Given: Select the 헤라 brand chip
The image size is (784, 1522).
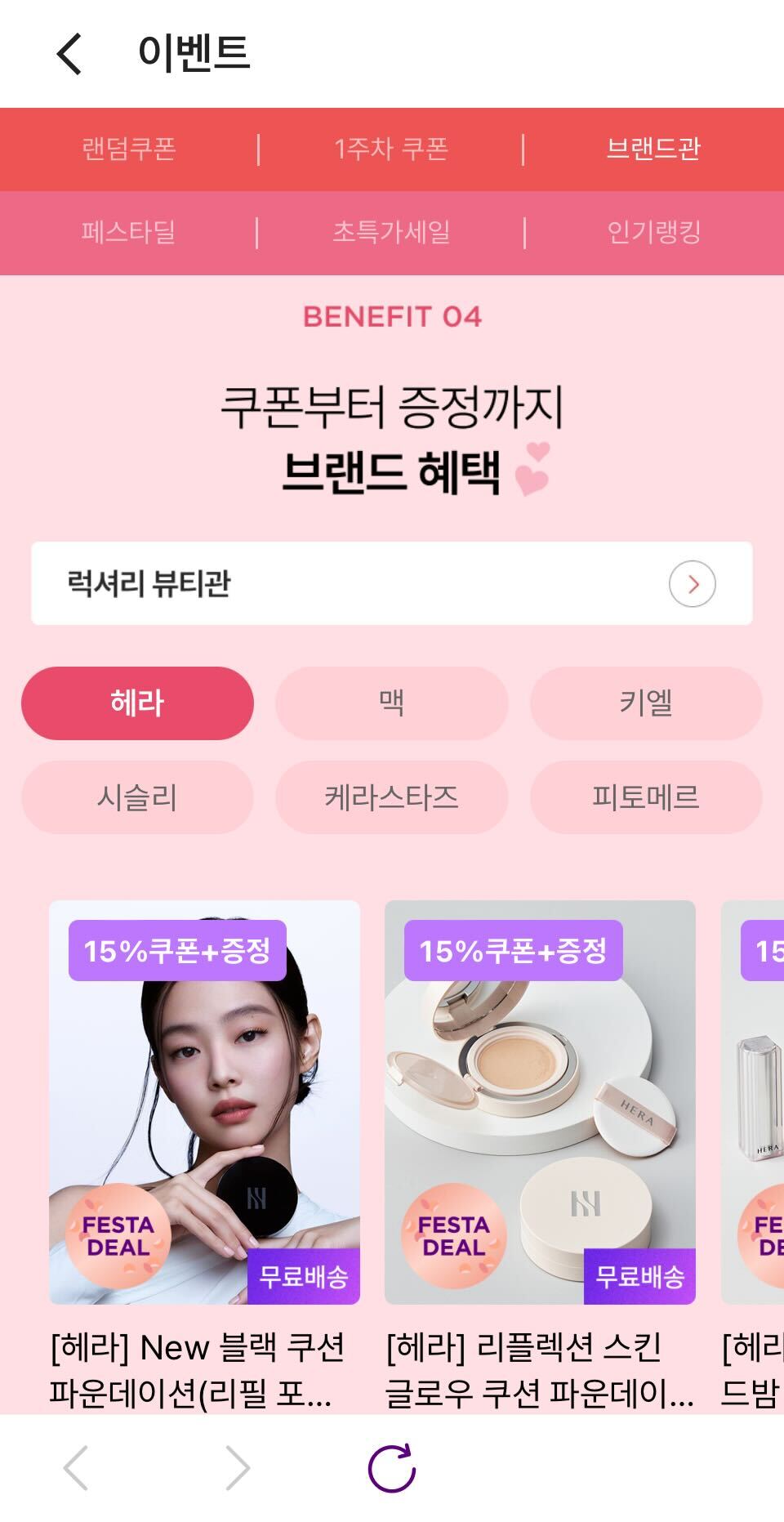Looking at the screenshot, I should [x=137, y=703].
